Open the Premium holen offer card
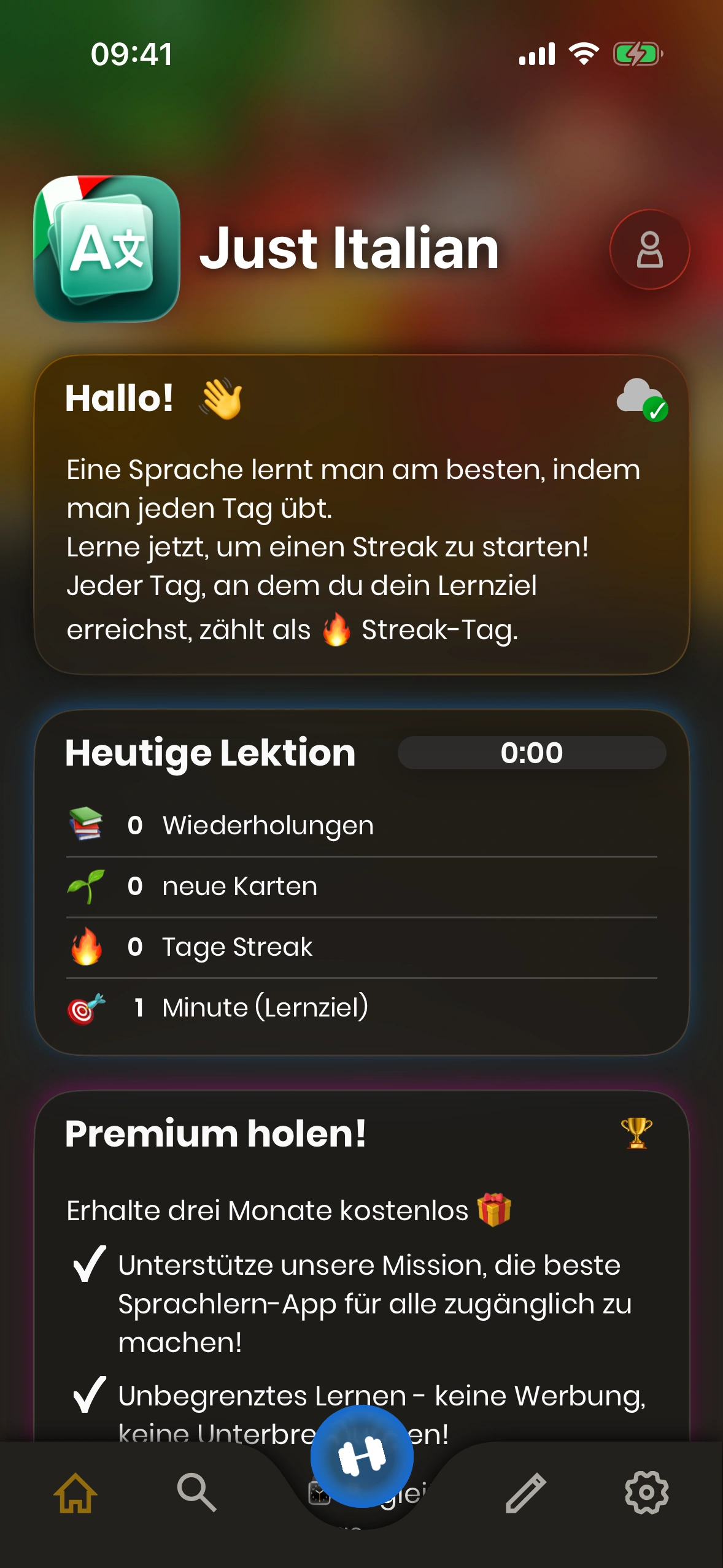Image resolution: width=723 pixels, height=1568 pixels. pos(361,1264)
